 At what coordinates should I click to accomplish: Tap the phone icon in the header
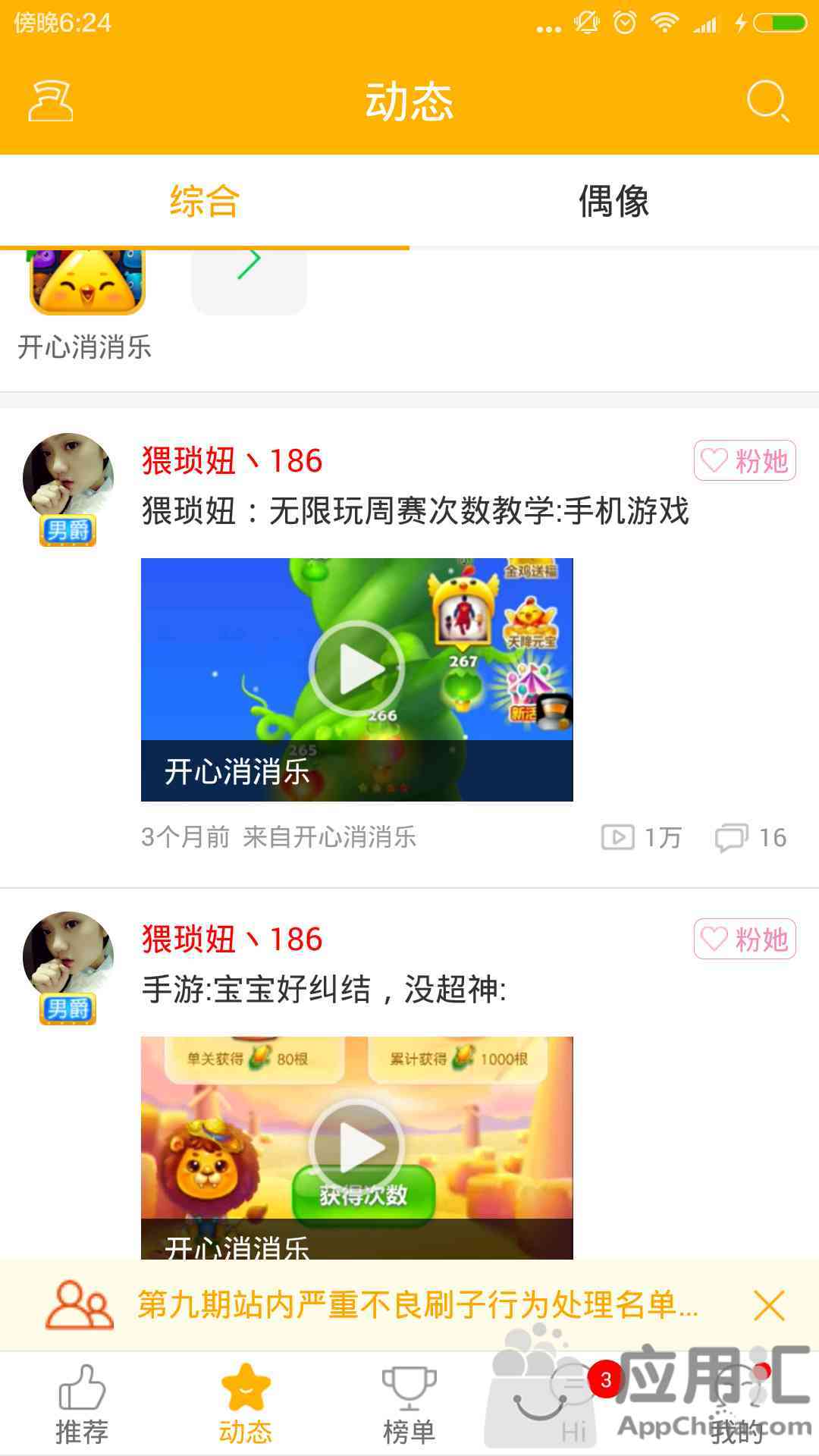[51, 102]
